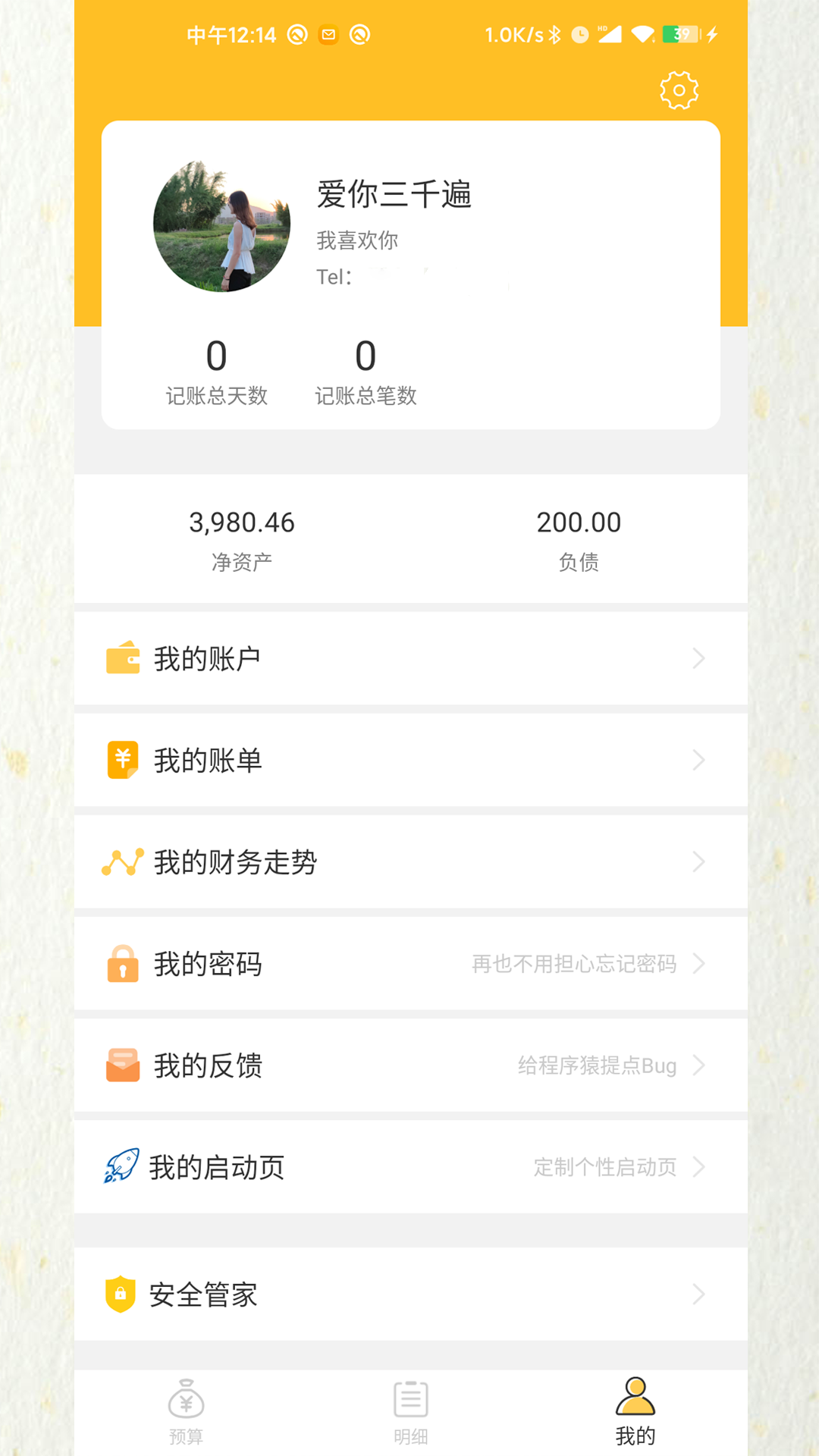Tap the line chart icon for 我的财务走势
Image resolution: width=819 pixels, height=1456 pixels.
121,862
